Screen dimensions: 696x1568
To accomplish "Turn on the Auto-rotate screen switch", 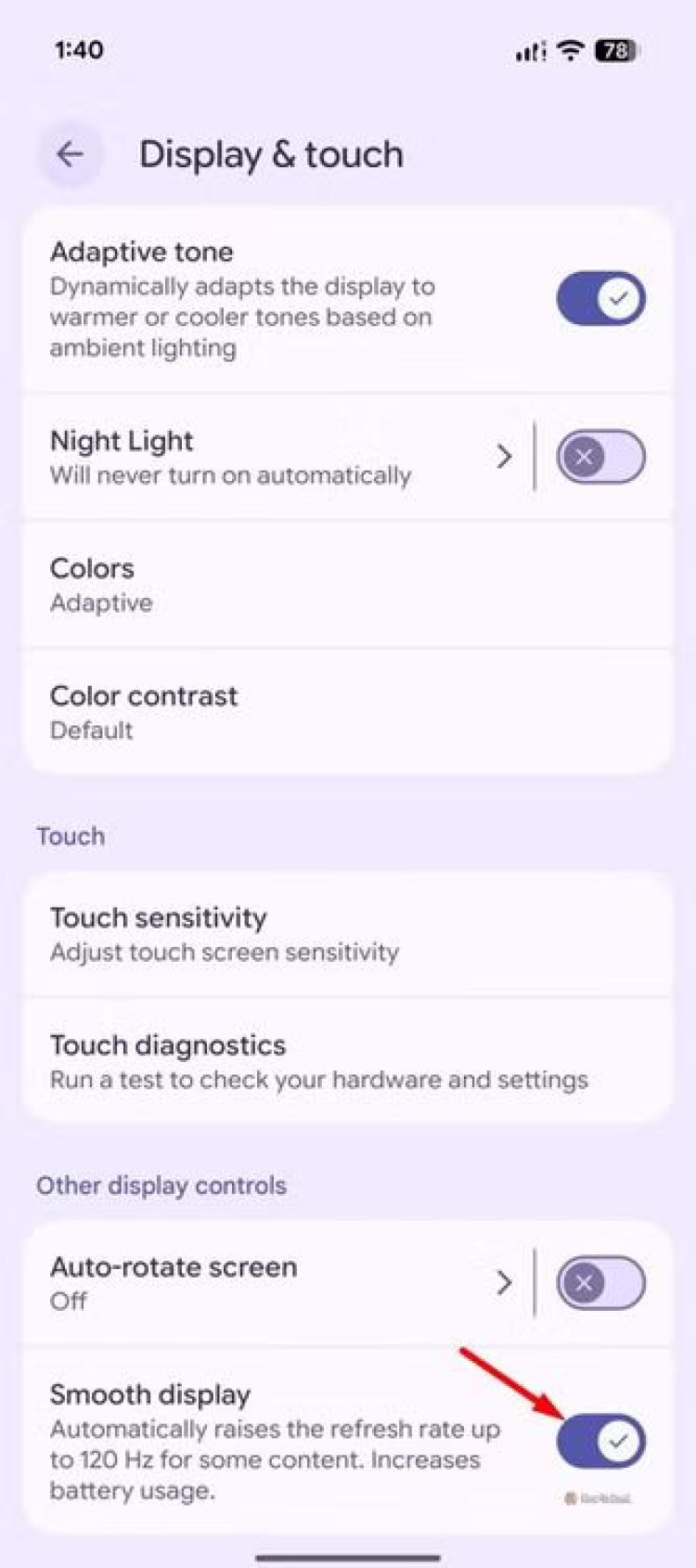I will coord(600,1283).
